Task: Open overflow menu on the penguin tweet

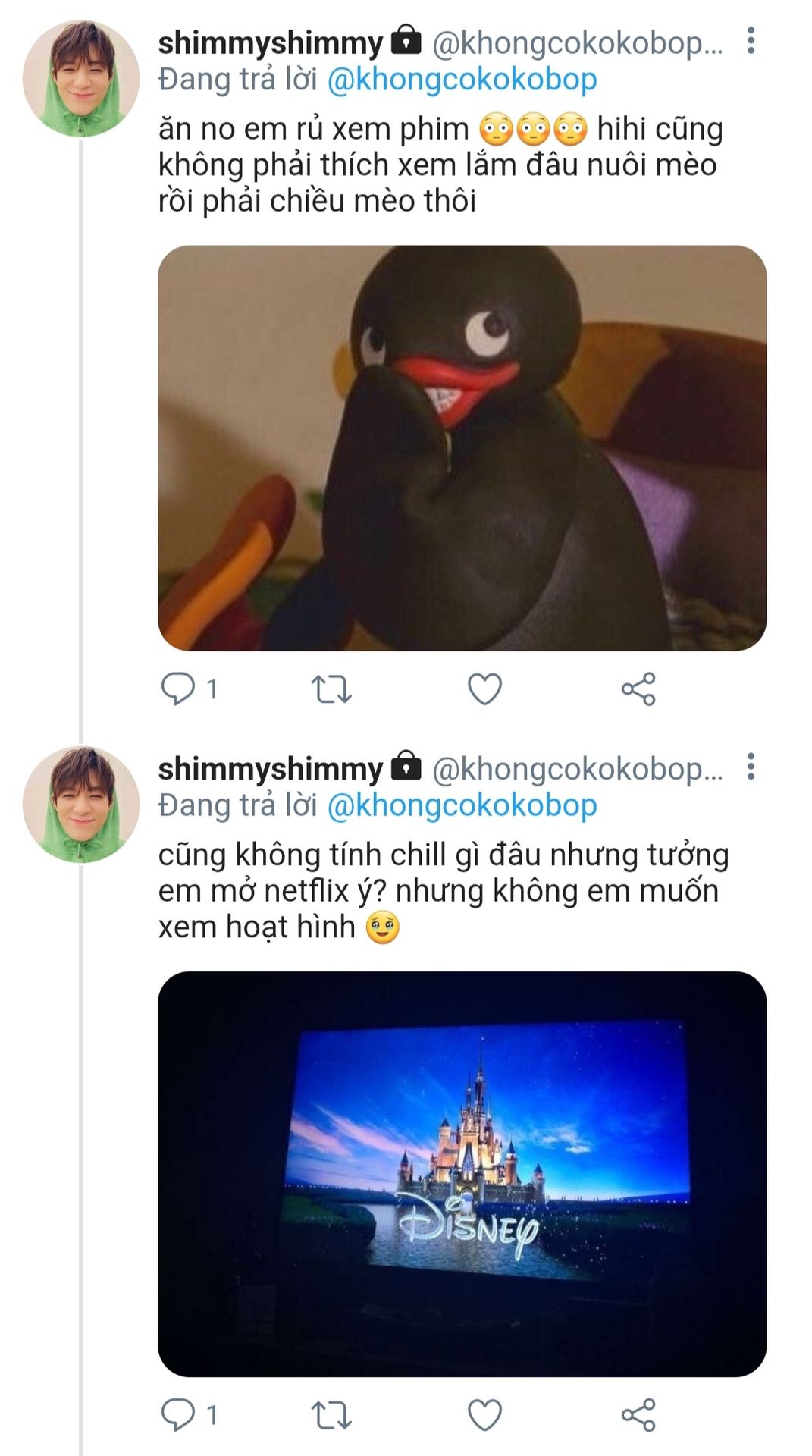Action: click(x=750, y=41)
